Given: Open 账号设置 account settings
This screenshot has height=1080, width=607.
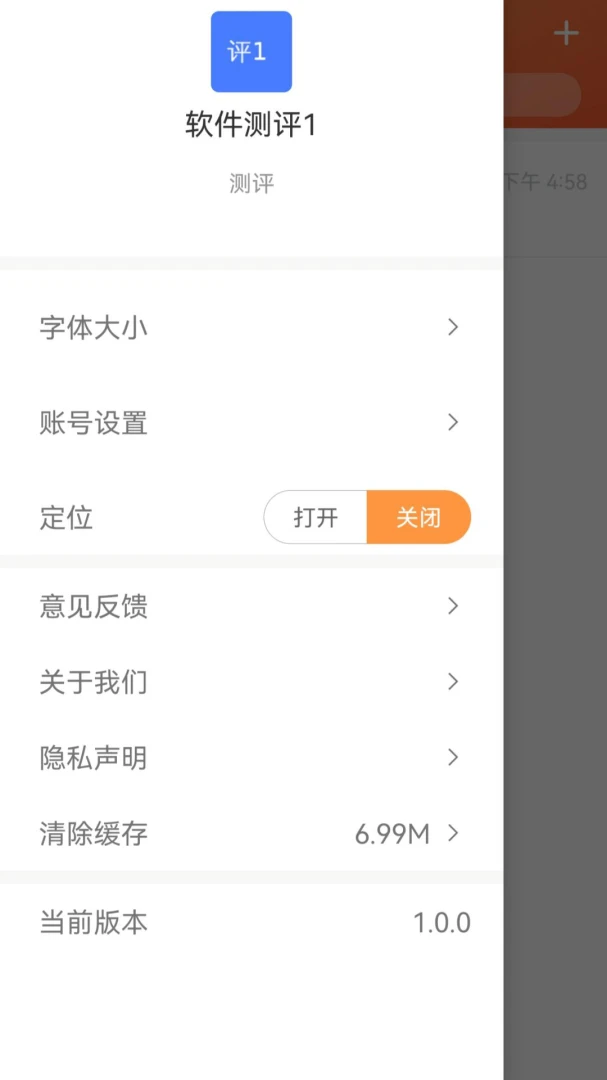Looking at the screenshot, I should point(251,422).
